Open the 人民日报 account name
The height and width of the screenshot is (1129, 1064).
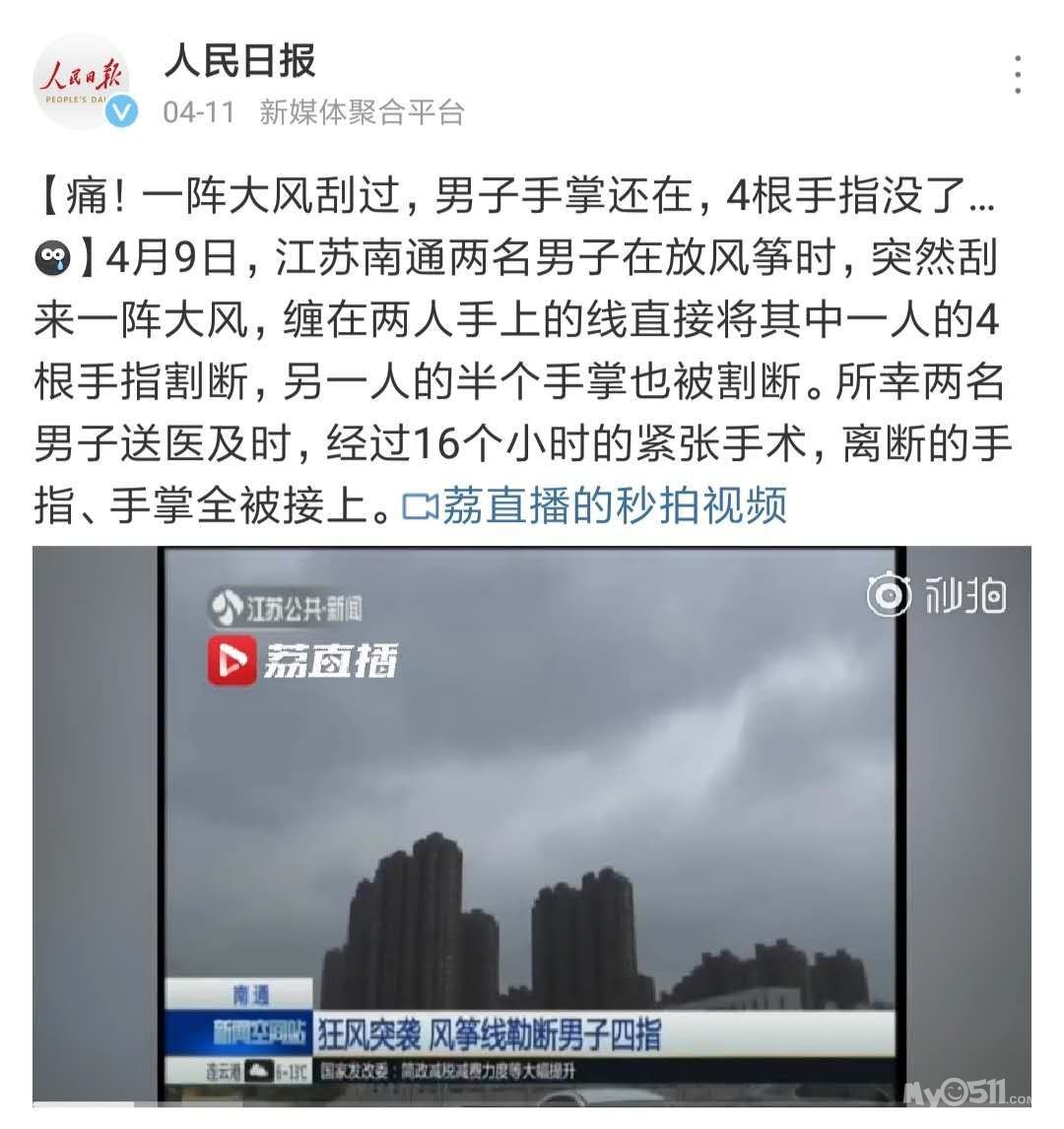click(239, 60)
